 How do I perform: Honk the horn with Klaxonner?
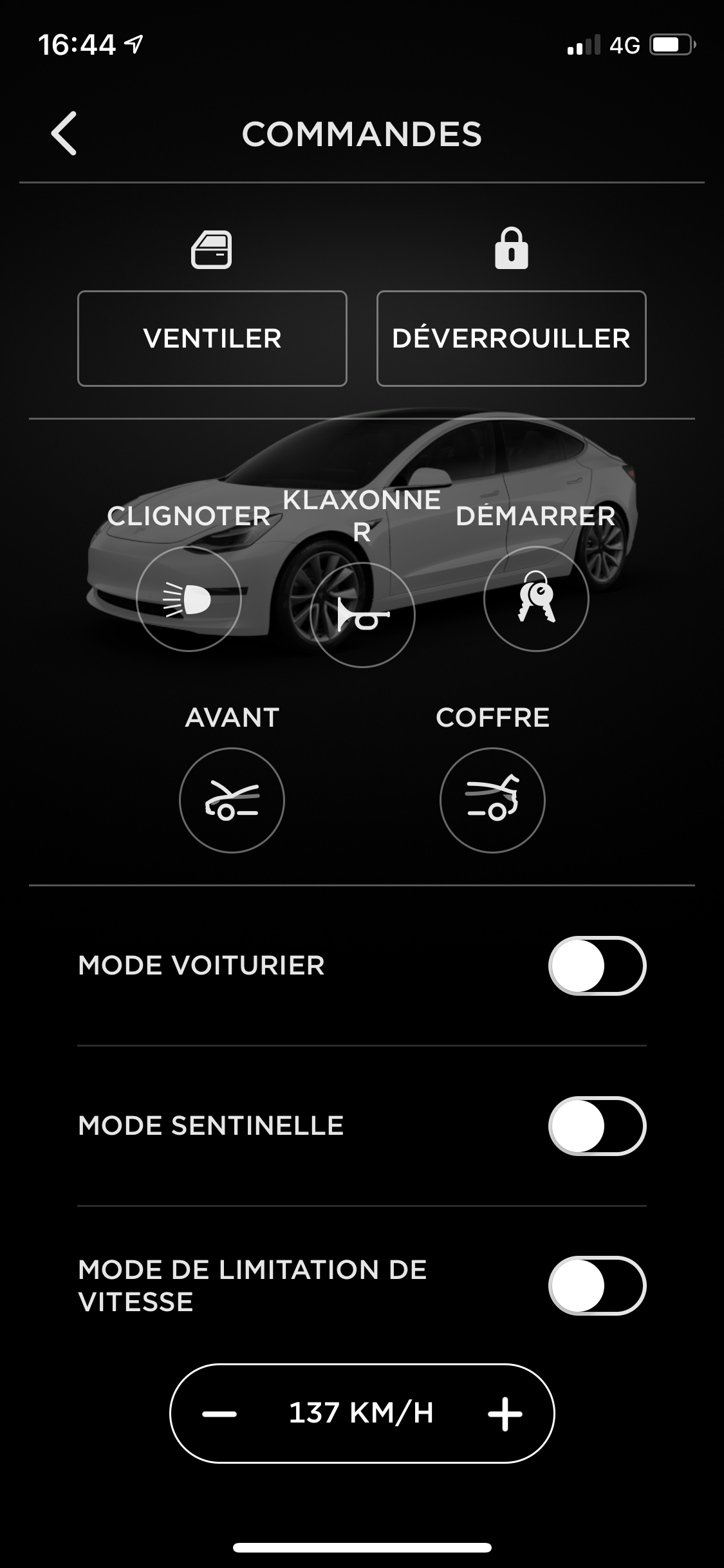362,615
